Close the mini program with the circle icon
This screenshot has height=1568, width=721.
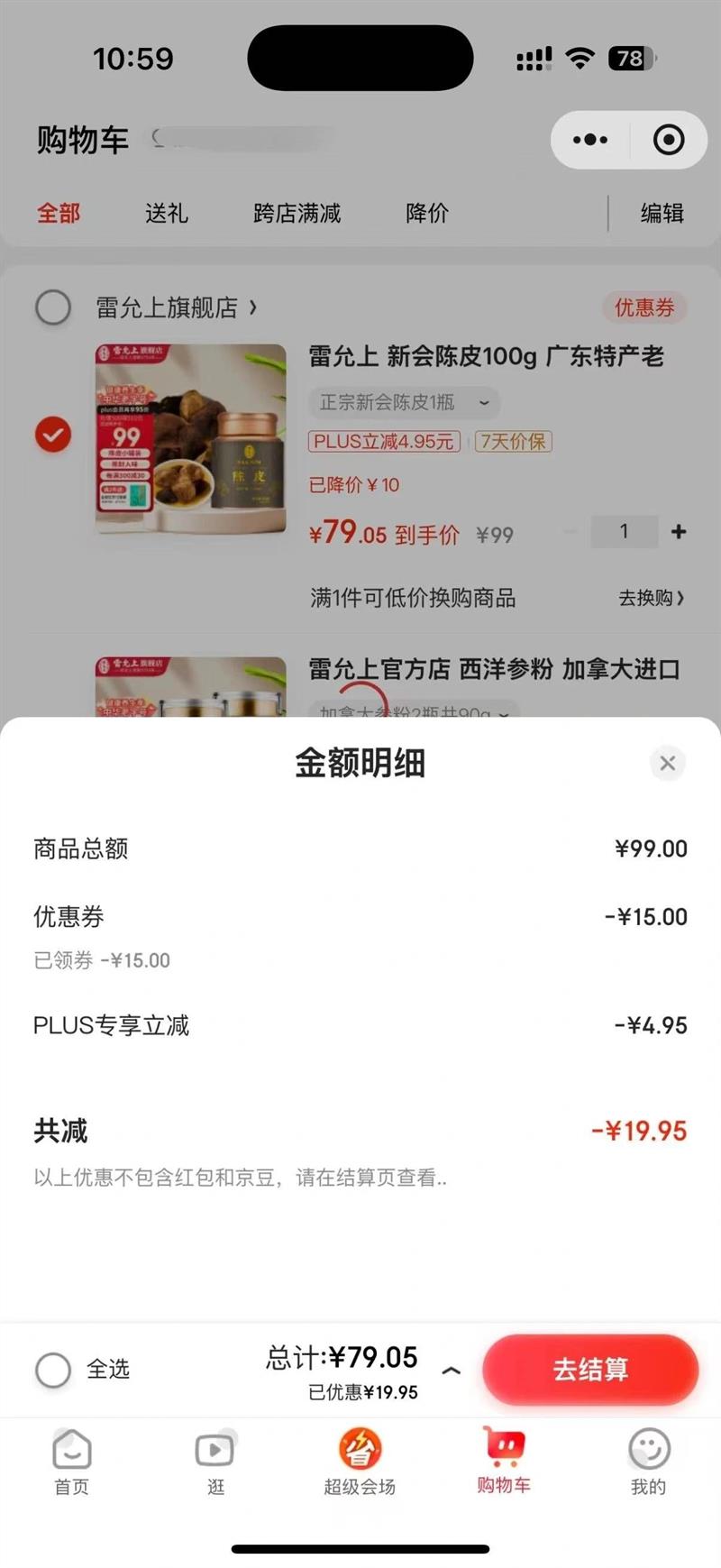(669, 140)
